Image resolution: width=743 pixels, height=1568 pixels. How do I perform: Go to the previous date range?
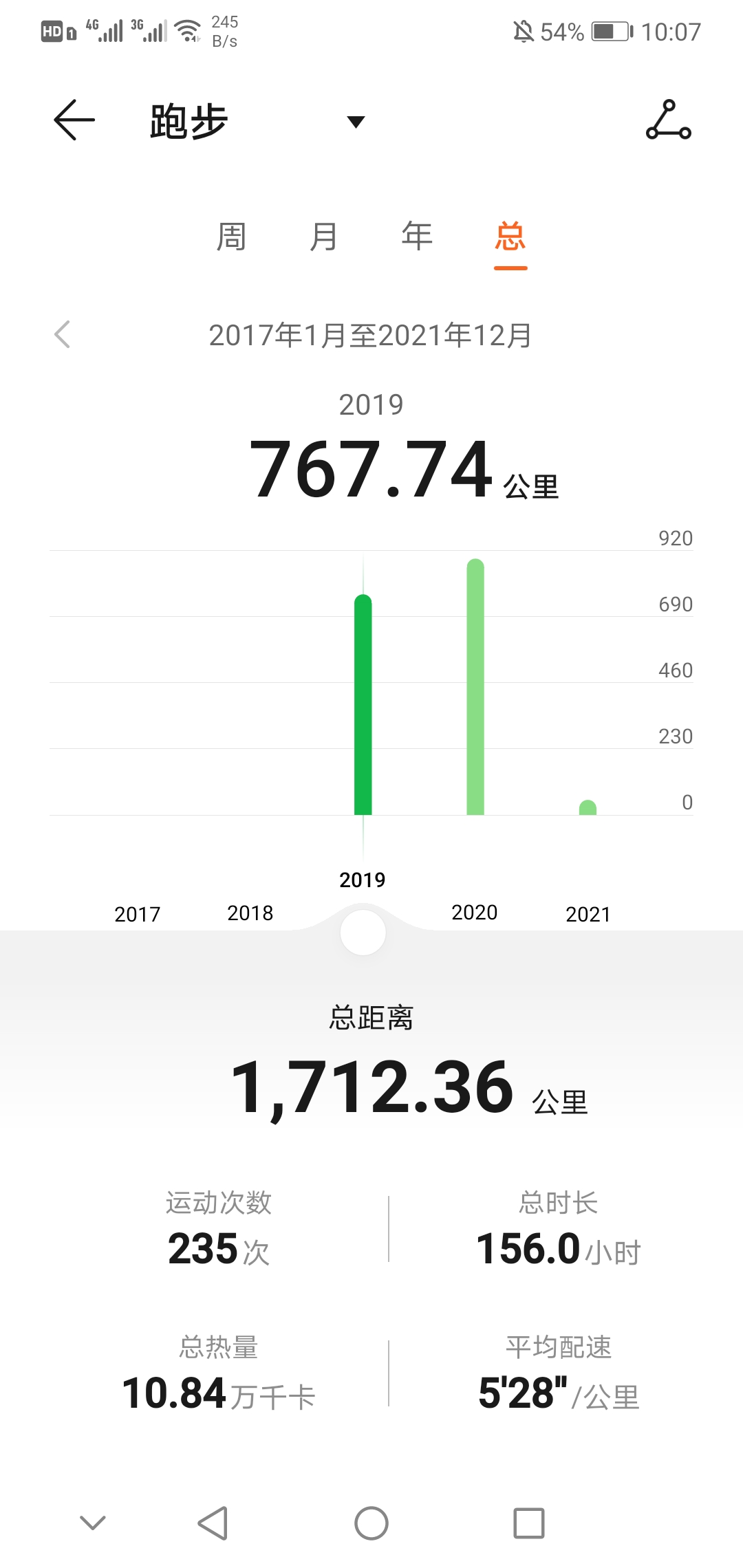click(x=63, y=335)
